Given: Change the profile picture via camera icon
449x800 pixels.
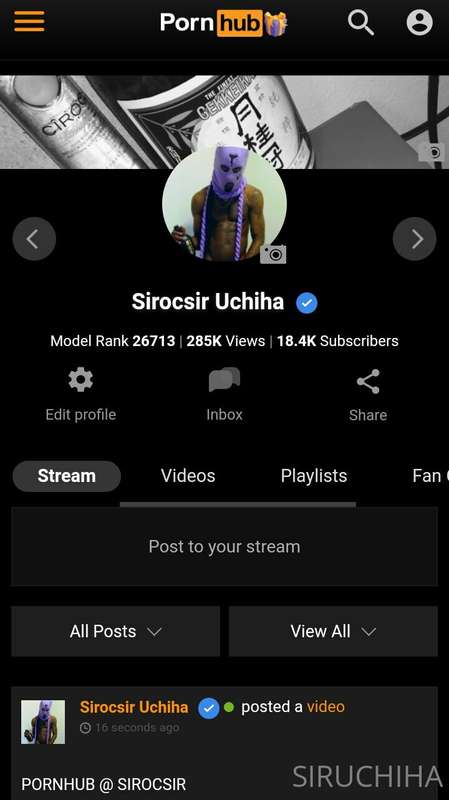Looking at the screenshot, I should (273, 254).
